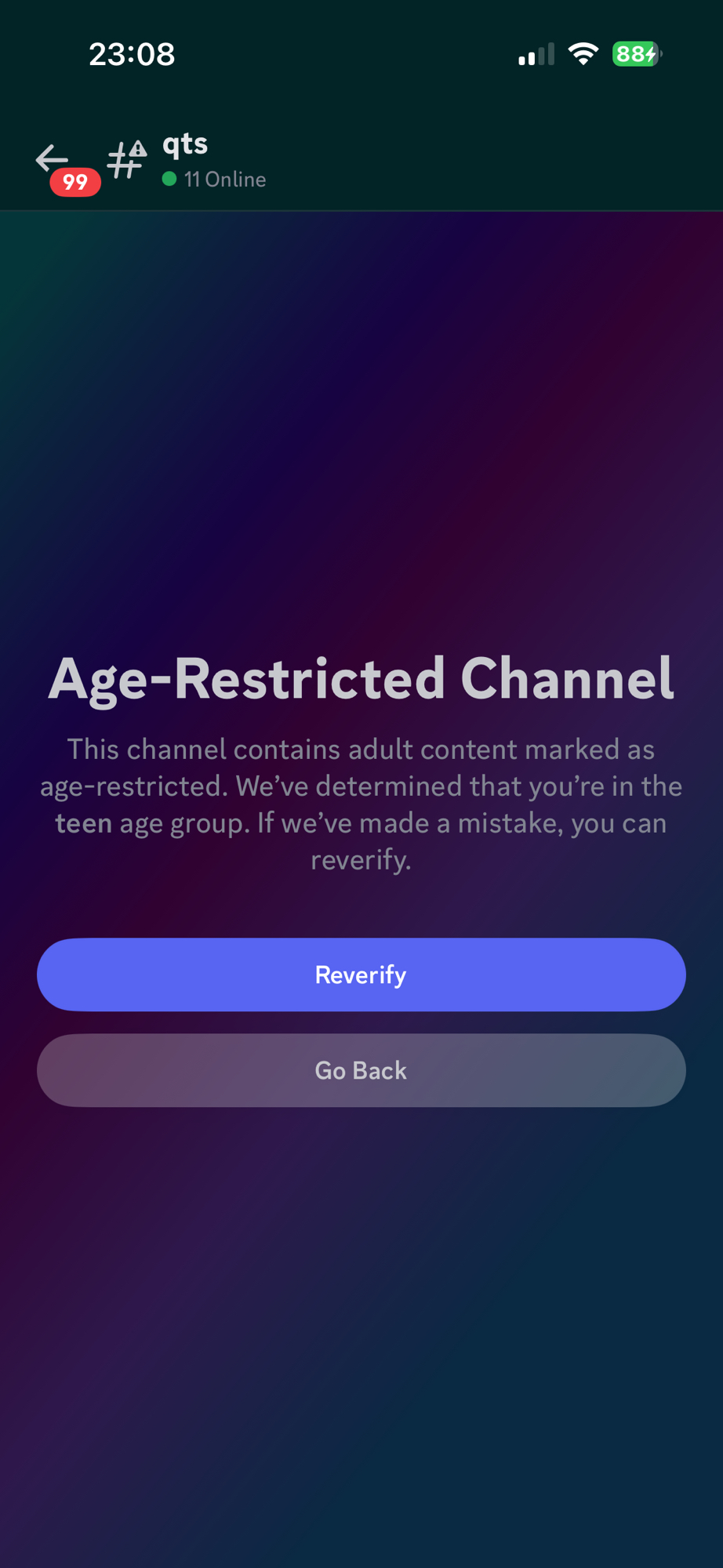Tap the back arrow in the header

click(53, 159)
